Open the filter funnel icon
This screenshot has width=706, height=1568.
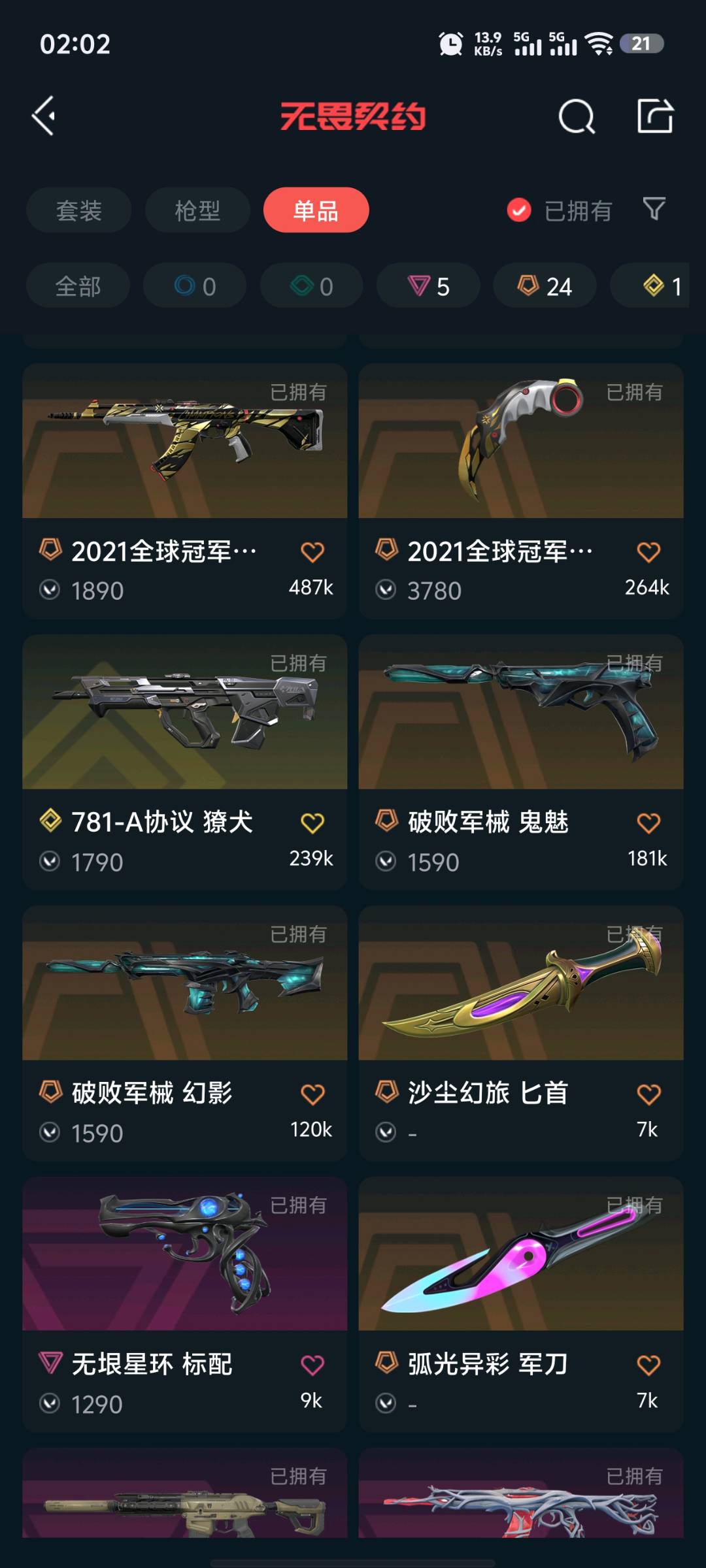654,209
